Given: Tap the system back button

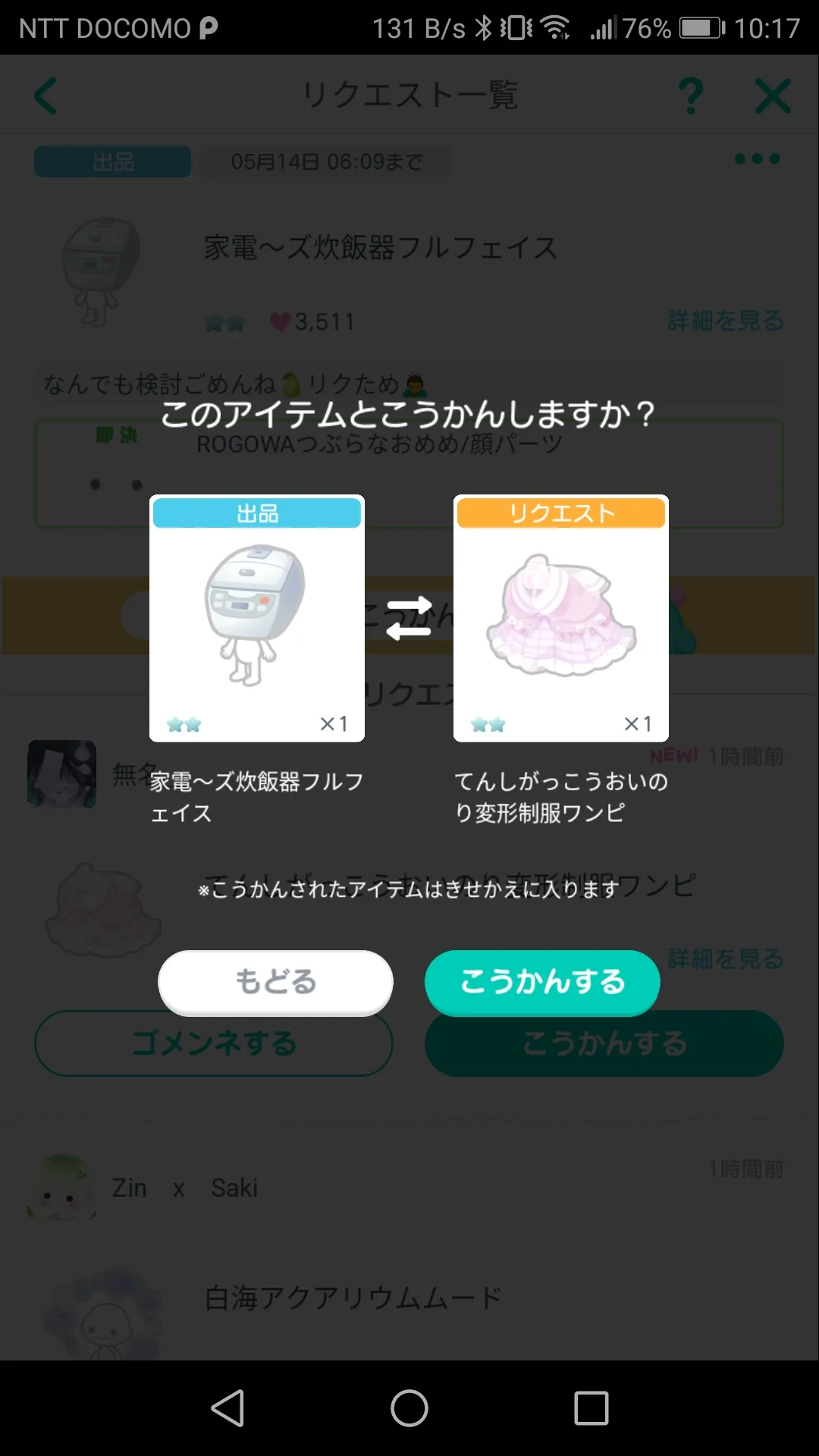Looking at the screenshot, I should [x=227, y=1408].
